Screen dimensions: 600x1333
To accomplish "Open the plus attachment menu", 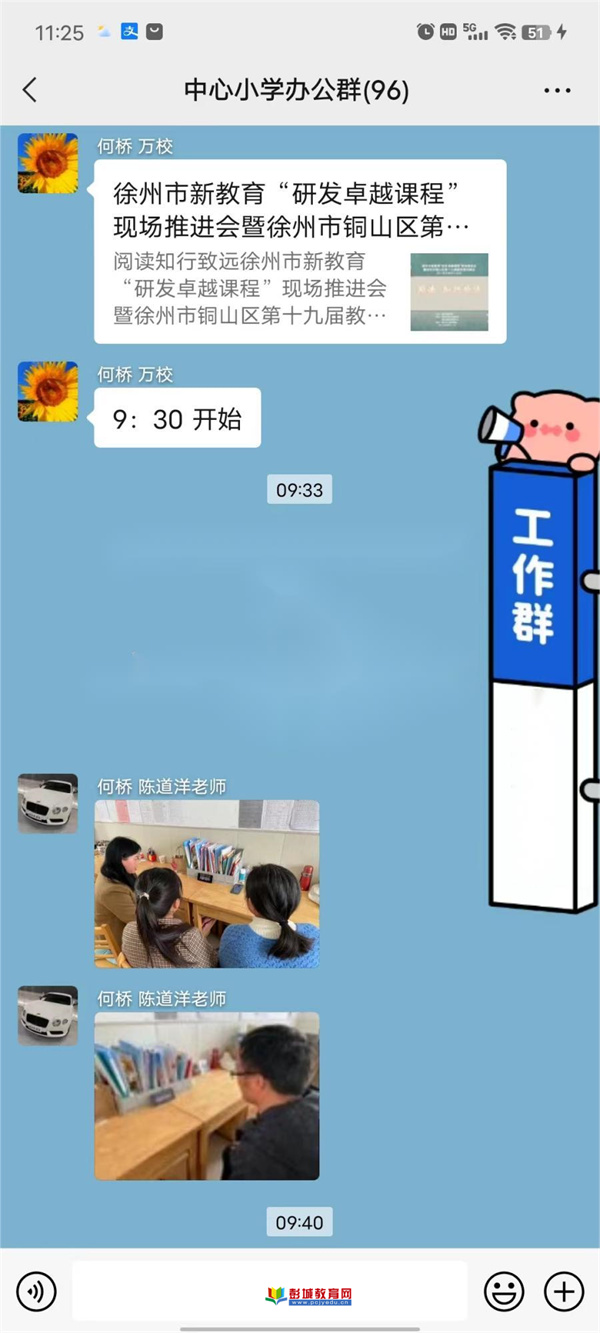I will pyautogui.click(x=564, y=1292).
